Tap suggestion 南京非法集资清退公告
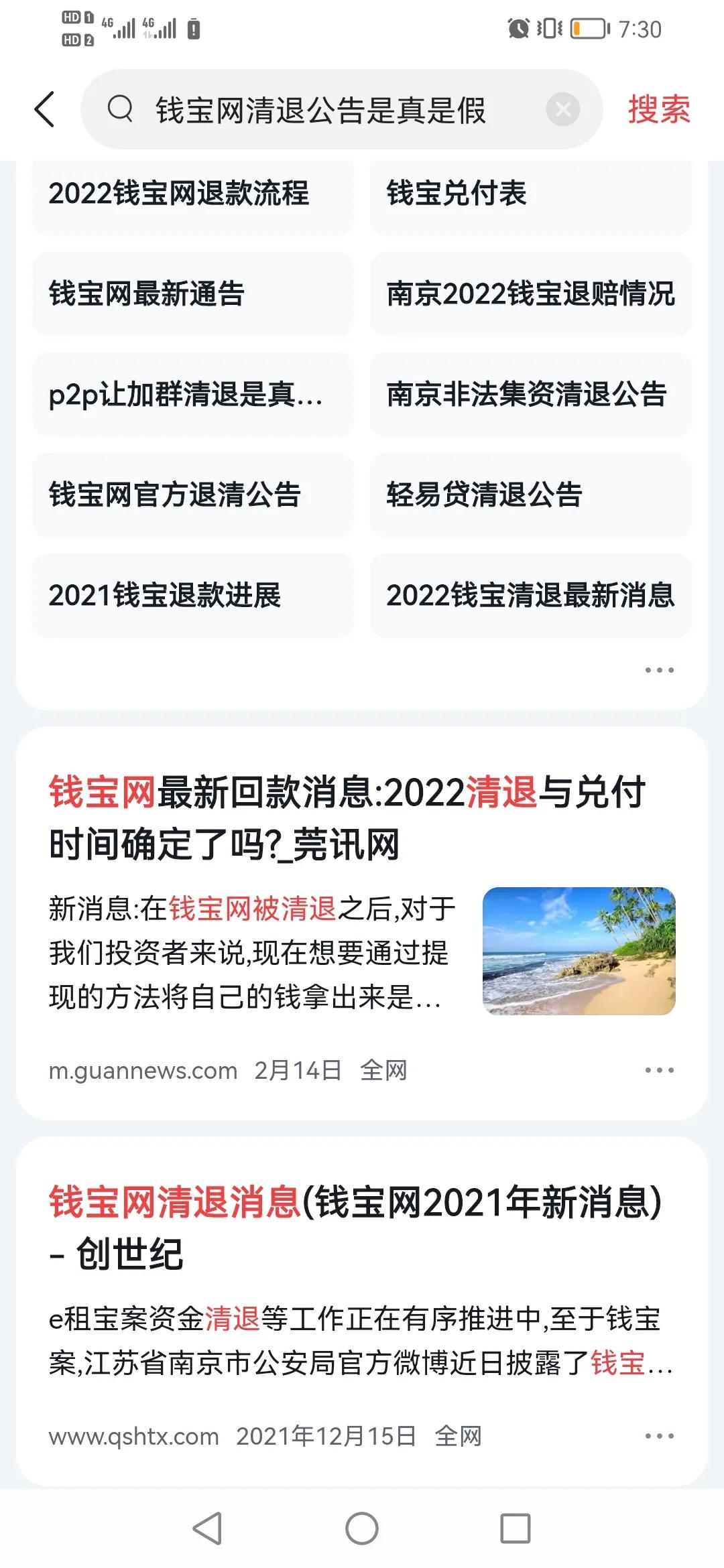Image resolution: width=724 pixels, height=1568 pixels. tap(530, 395)
